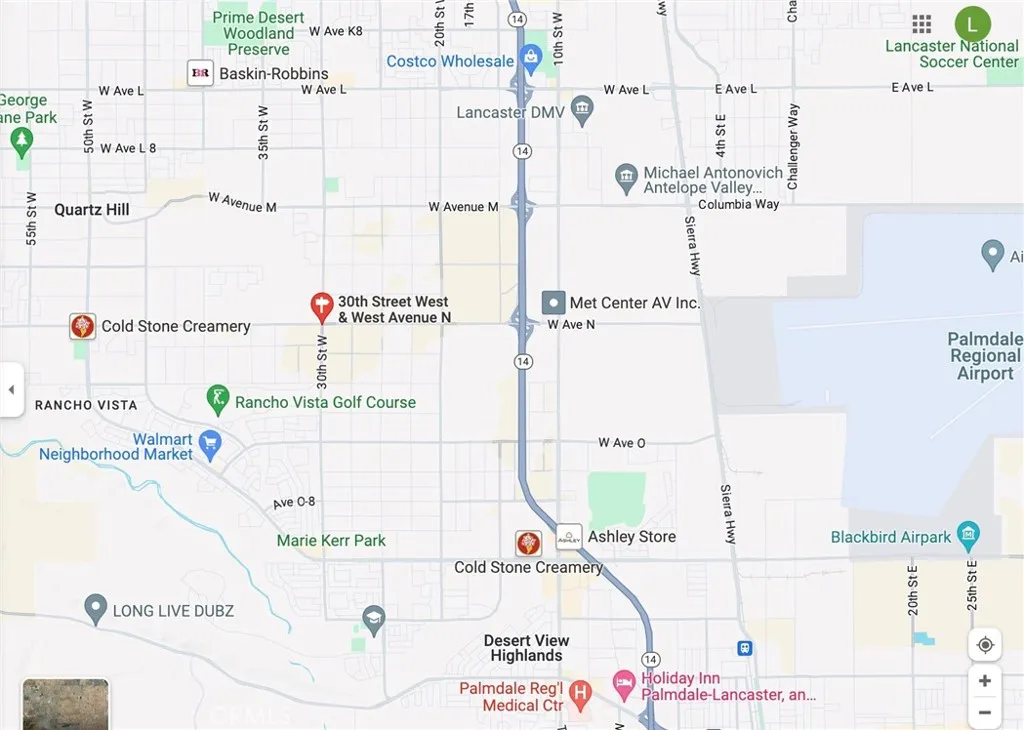1024x730 pixels.
Task: Center map on my location
Action: [x=985, y=645]
